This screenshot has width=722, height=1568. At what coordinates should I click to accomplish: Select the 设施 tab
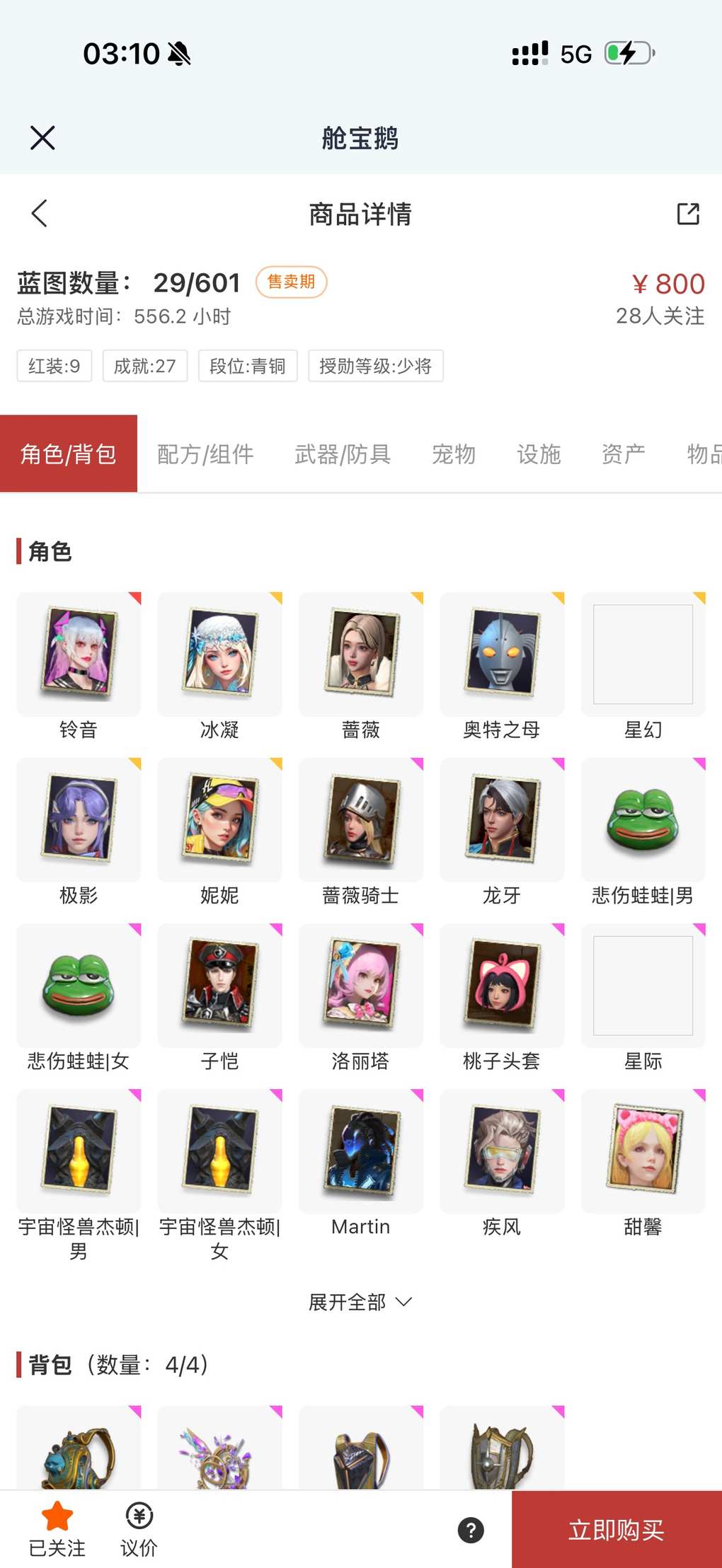(539, 454)
